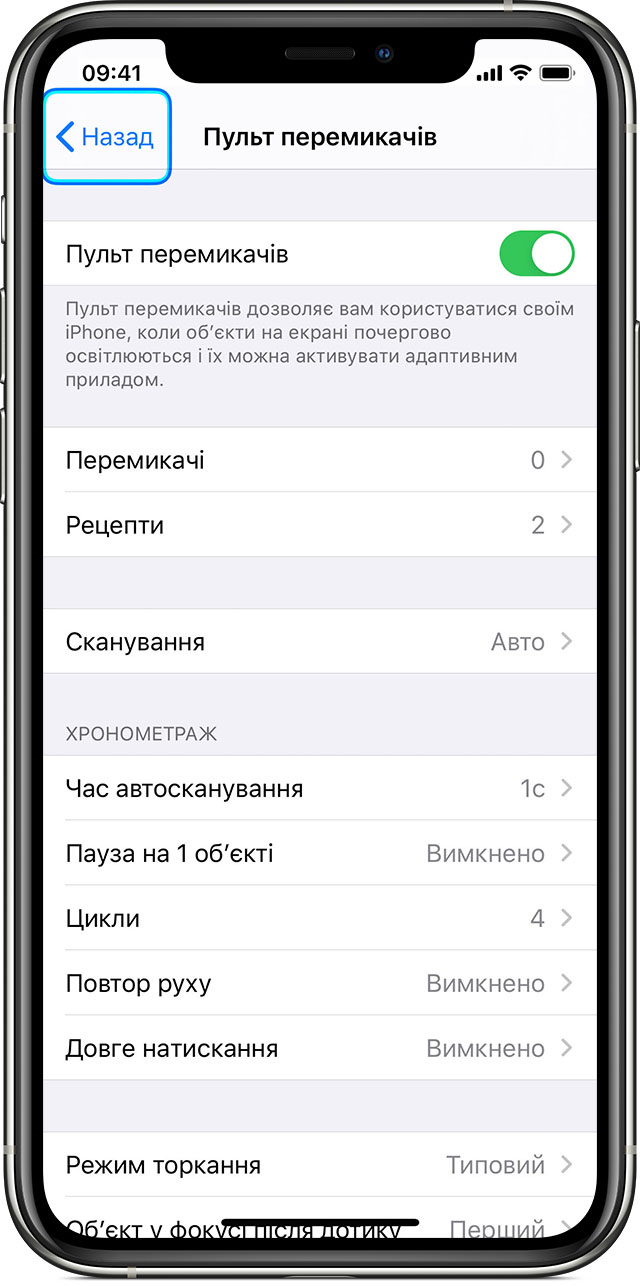Open Сканування mode options
The image size is (640, 1286).
(319, 641)
